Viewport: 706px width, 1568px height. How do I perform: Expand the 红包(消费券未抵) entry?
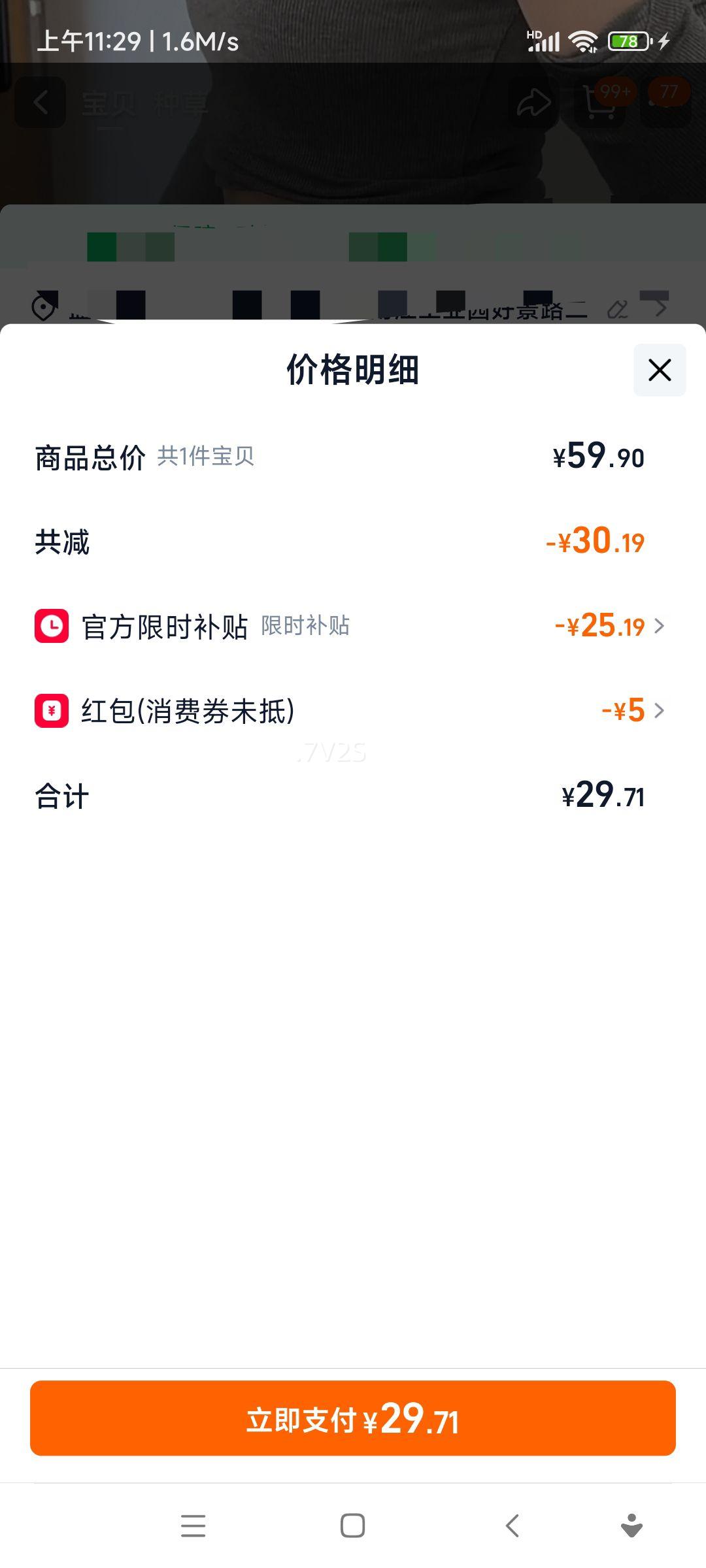coord(659,711)
